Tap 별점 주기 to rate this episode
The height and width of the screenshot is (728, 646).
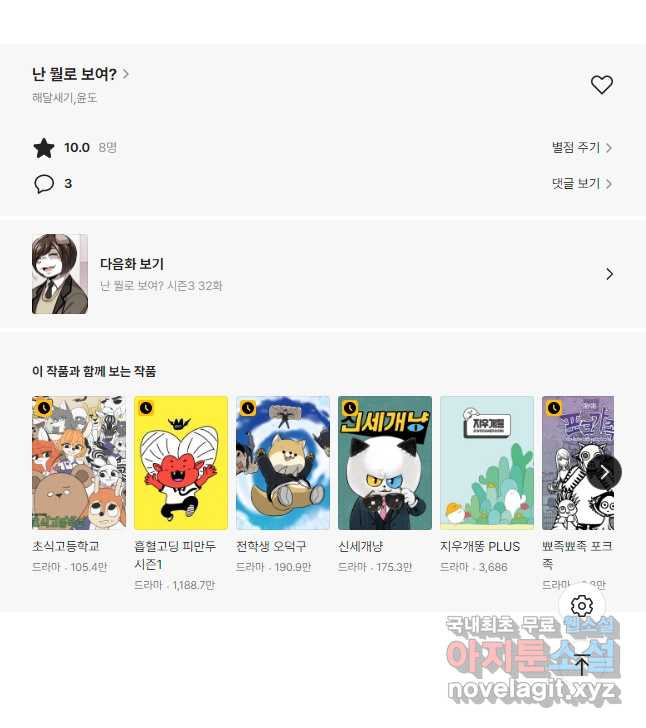point(581,148)
